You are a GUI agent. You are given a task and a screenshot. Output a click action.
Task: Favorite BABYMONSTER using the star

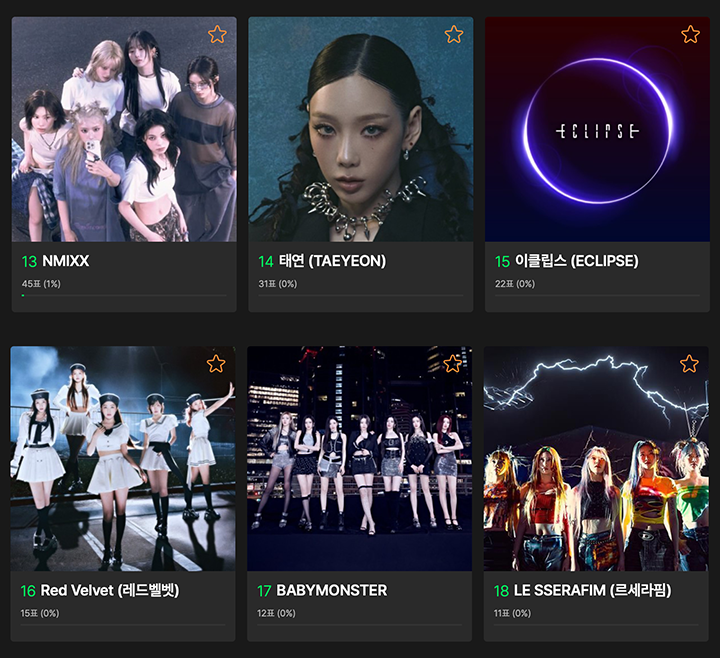[453, 364]
